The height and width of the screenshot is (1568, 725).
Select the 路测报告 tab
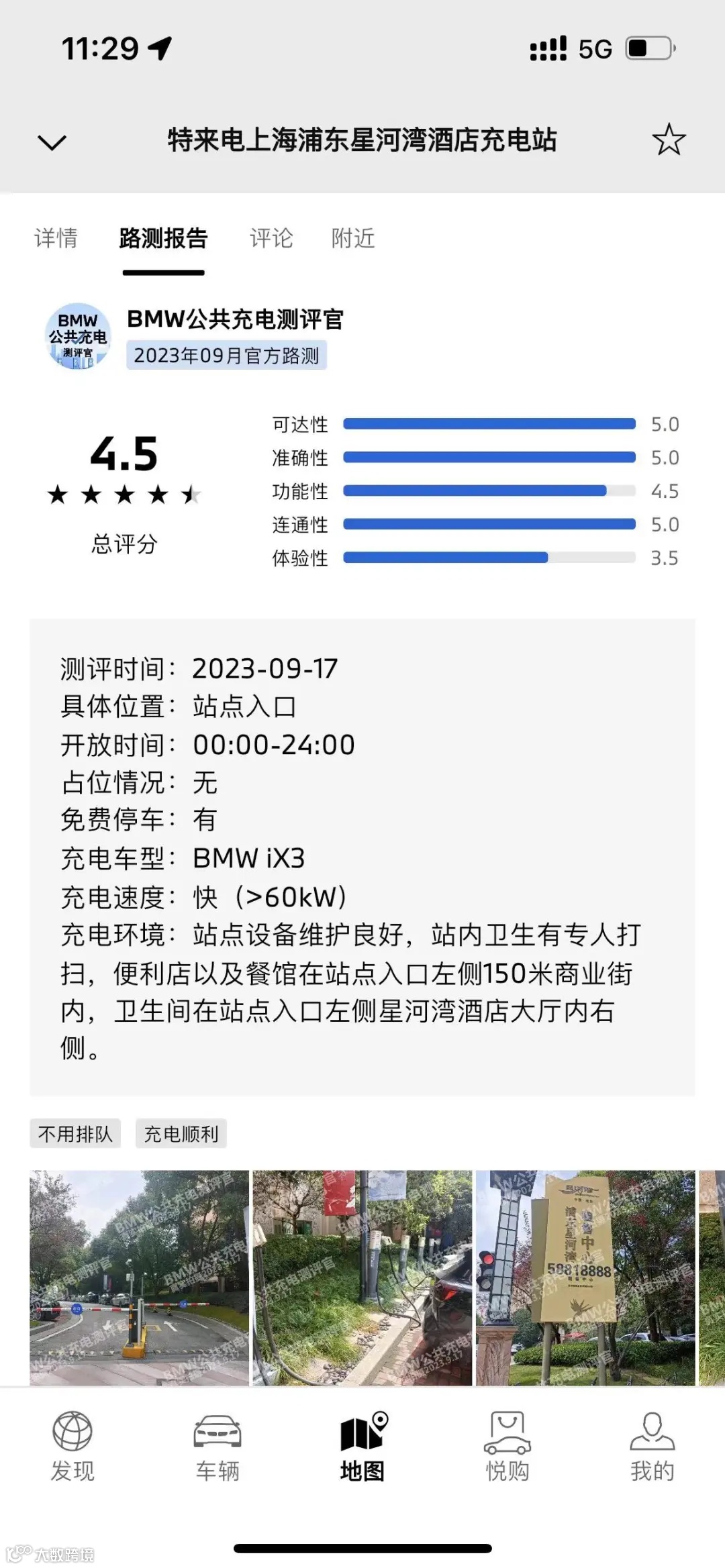click(163, 238)
